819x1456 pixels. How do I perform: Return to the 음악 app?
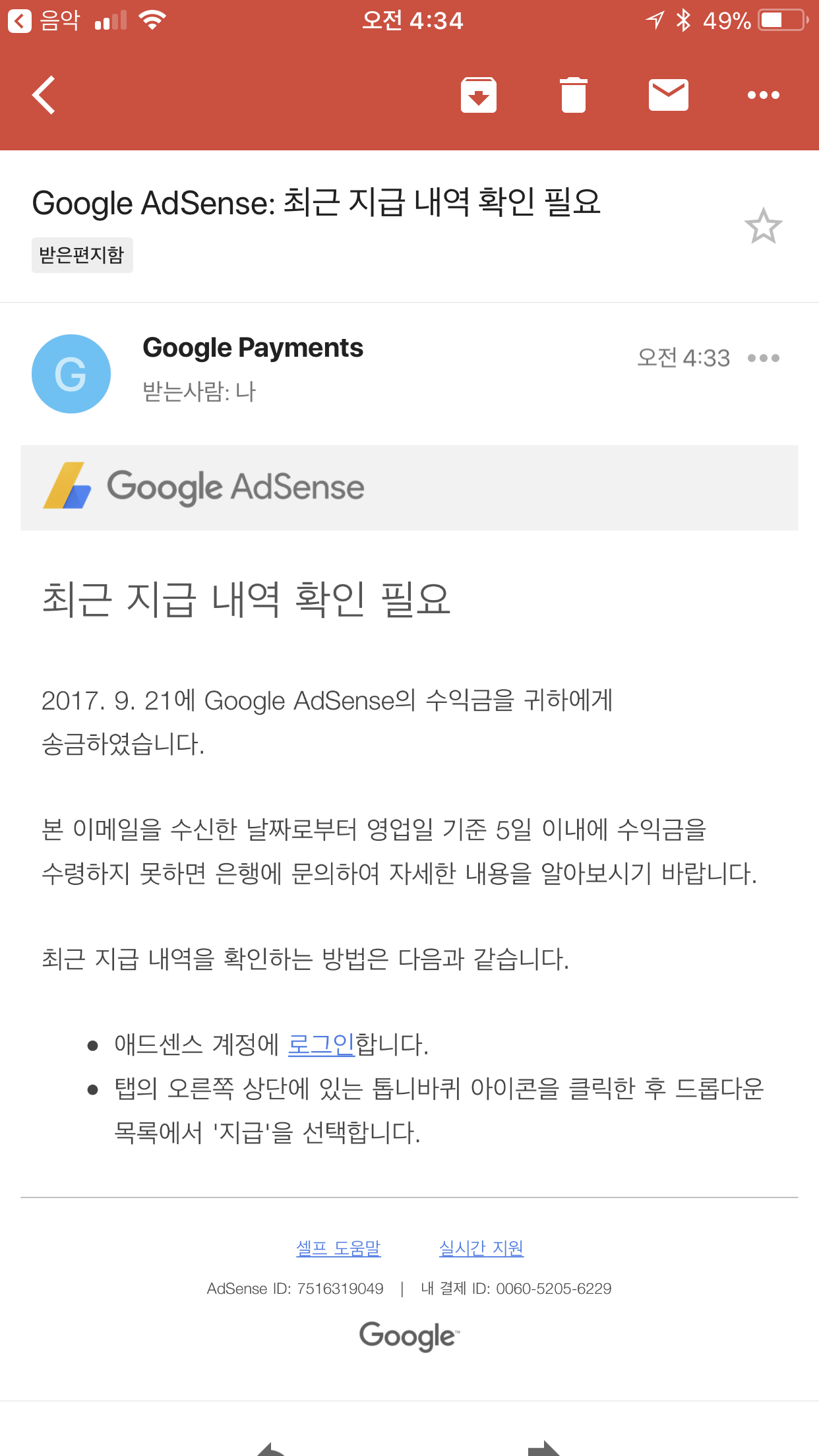[44, 21]
